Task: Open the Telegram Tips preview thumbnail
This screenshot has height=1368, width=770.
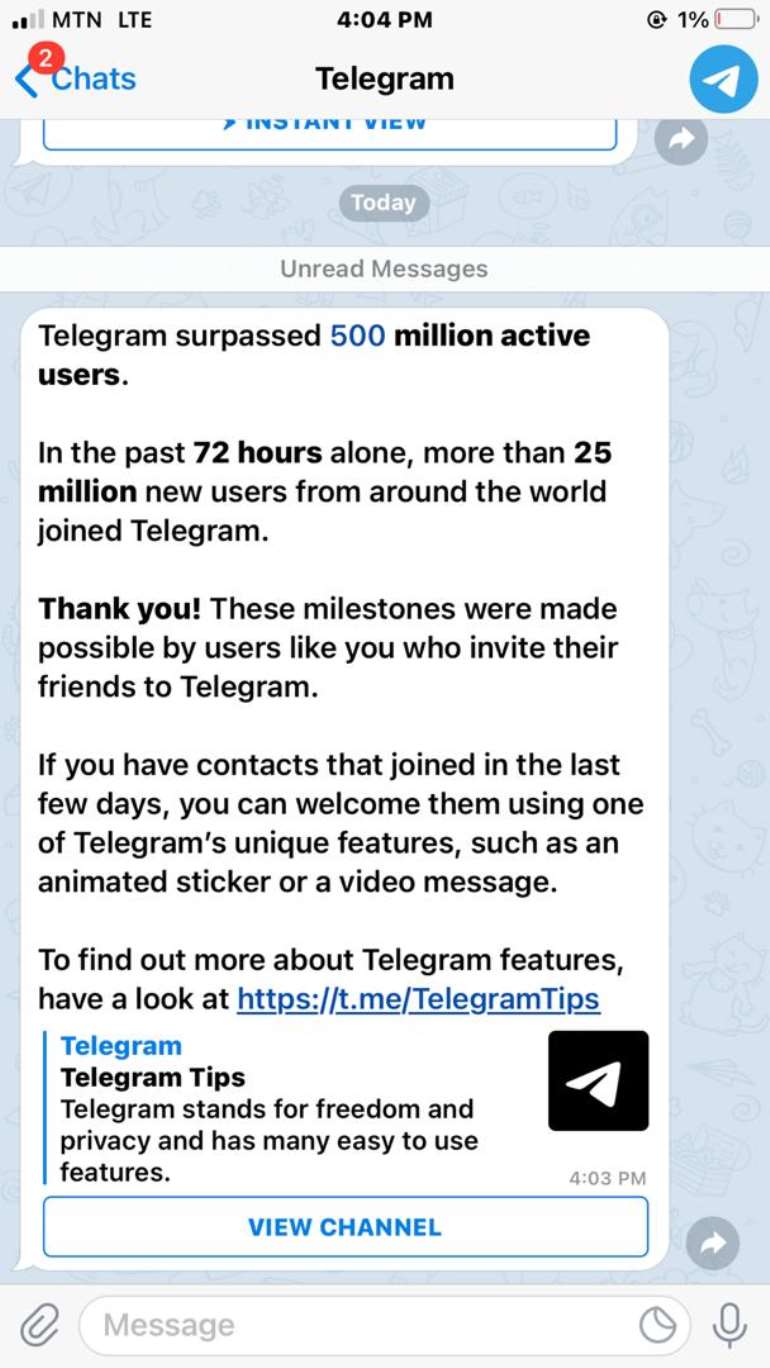Action: (598, 1081)
